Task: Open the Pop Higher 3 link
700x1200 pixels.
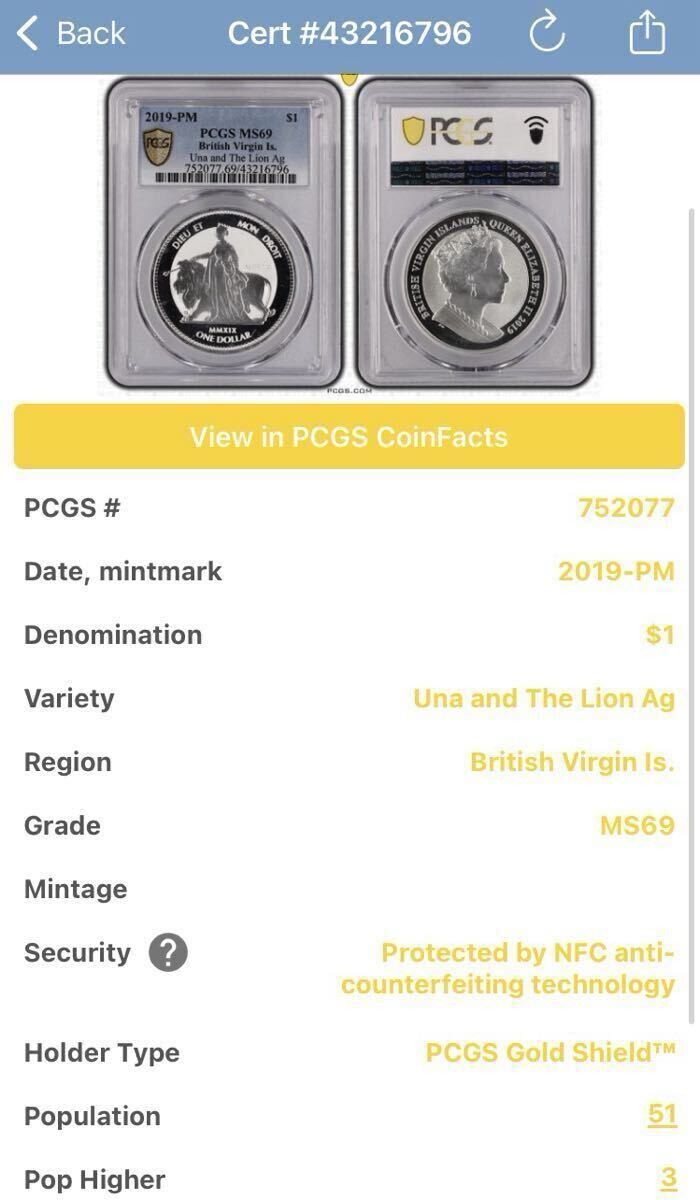Action: (x=668, y=1179)
